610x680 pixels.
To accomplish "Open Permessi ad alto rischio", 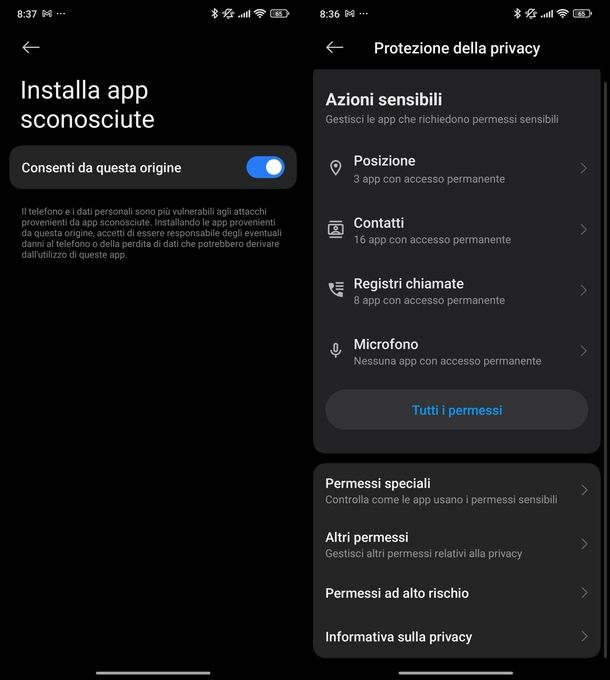I will click(456, 593).
